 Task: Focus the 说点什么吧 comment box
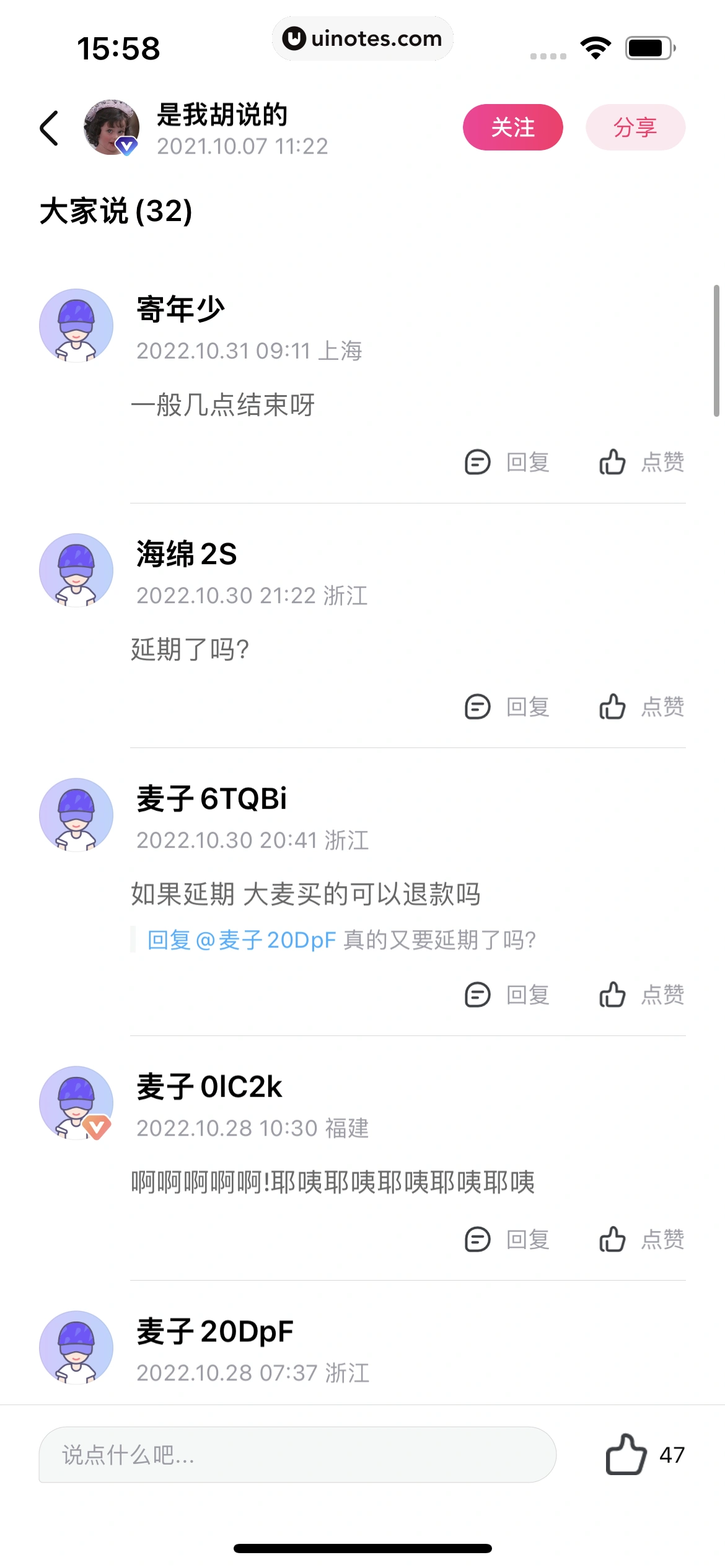297,1455
